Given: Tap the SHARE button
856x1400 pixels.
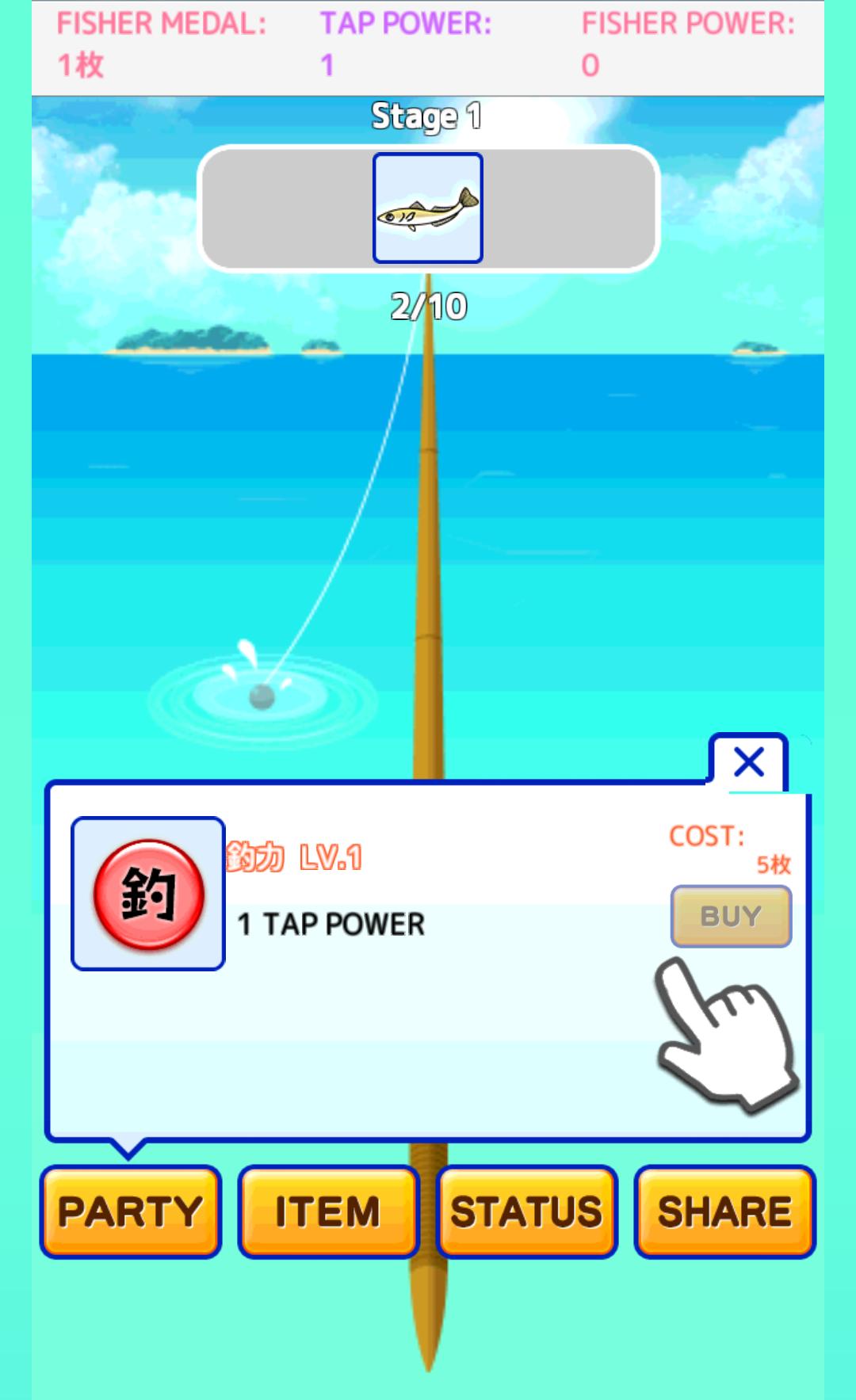Looking at the screenshot, I should [x=724, y=1211].
